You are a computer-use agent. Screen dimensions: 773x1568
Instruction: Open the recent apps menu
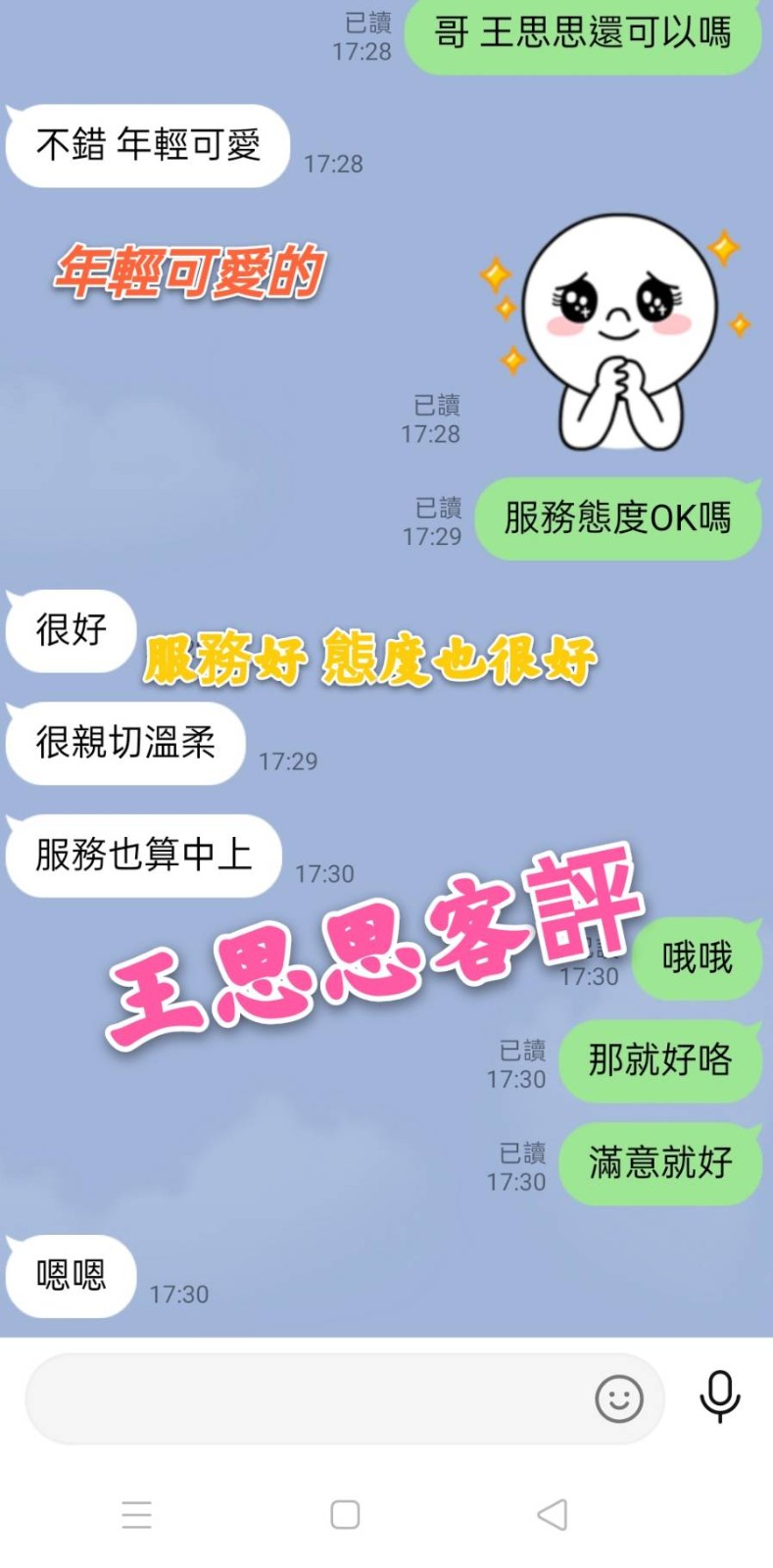tap(137, 1514)
